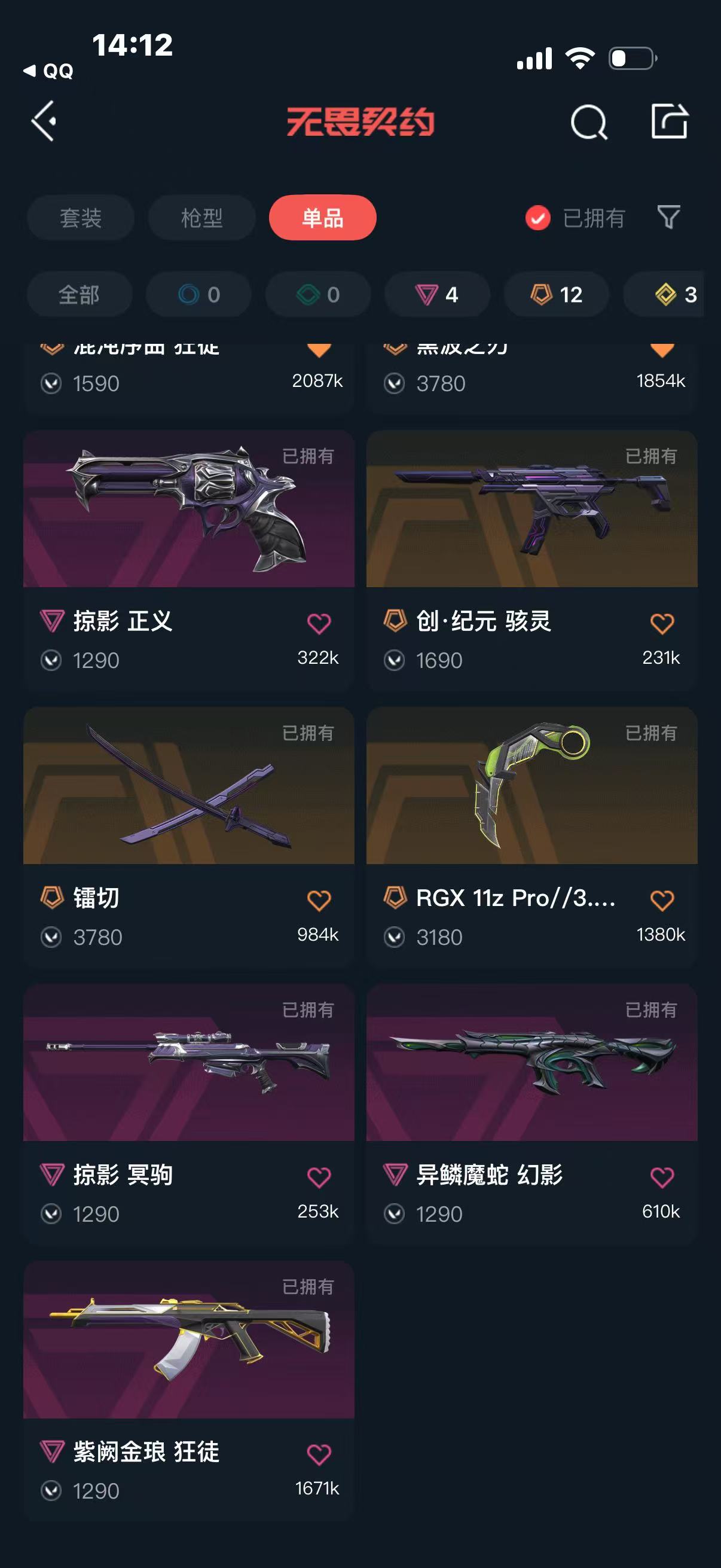Open the RGX 11z Pro knife card
Screen dimensions: 721x1568
point(531,786)
